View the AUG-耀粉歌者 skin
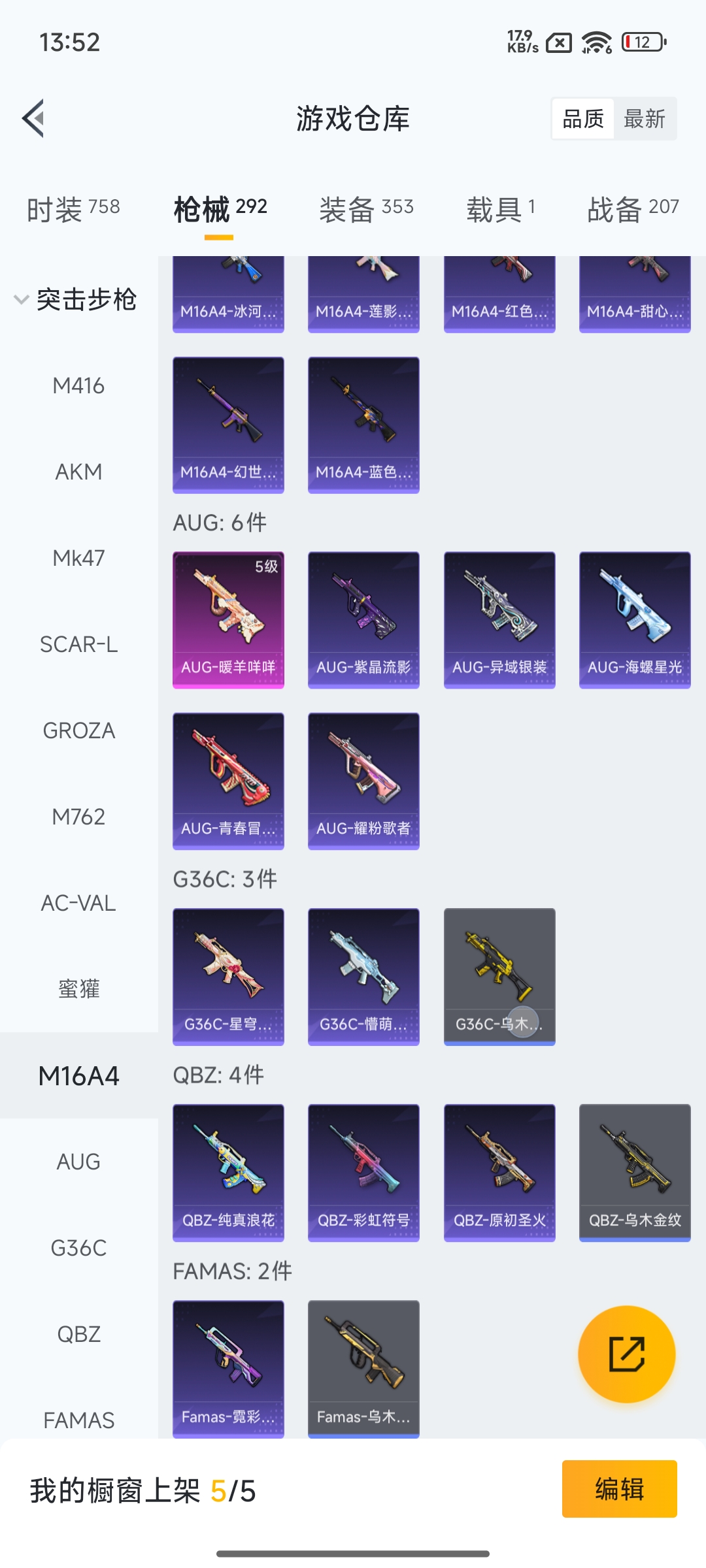 pos(363,781)
